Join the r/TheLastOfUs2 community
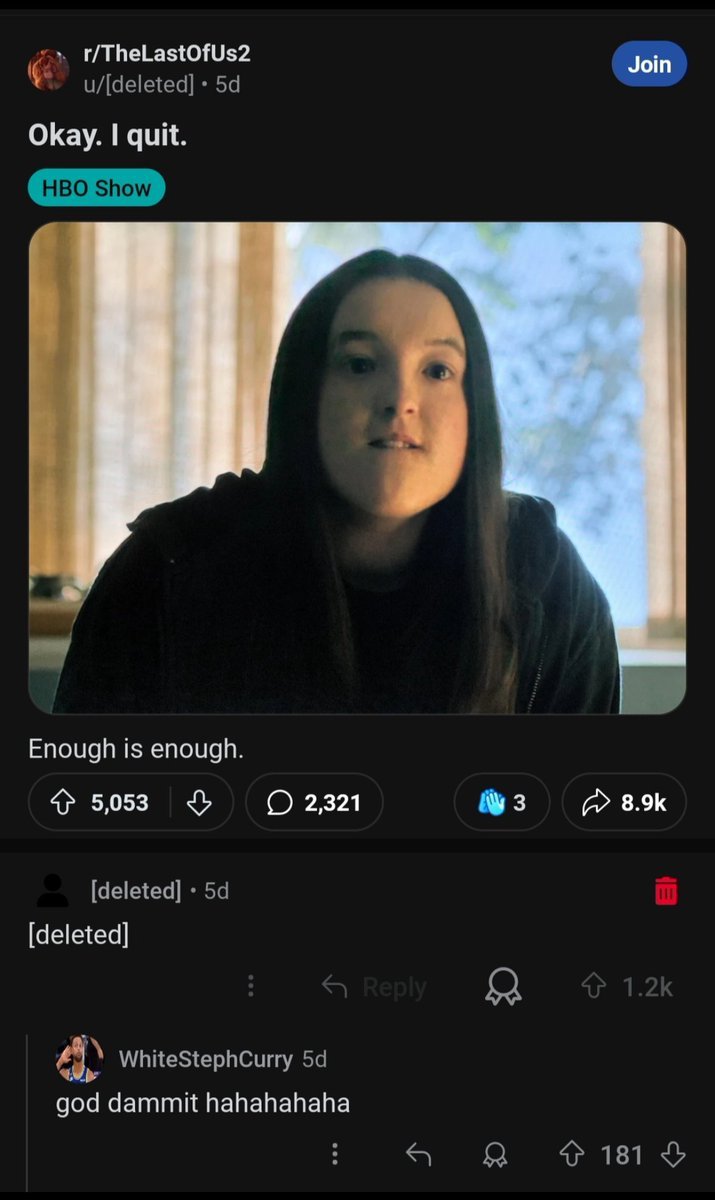This screenshot has width=715, height=1200. coord(649,64)
